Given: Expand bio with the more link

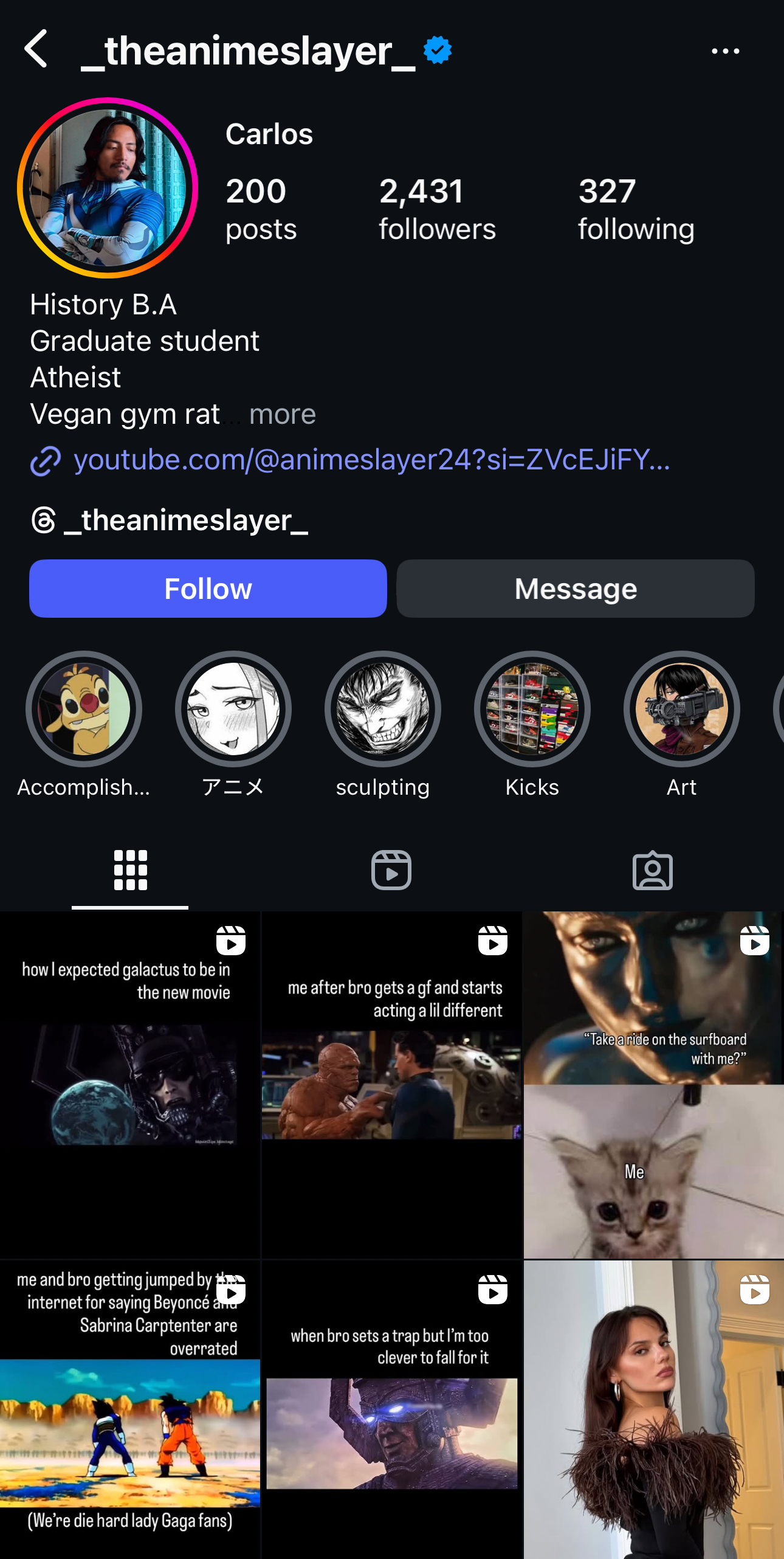Looking at the screenshot, I should pyautogui.click(x=283, y=415).
